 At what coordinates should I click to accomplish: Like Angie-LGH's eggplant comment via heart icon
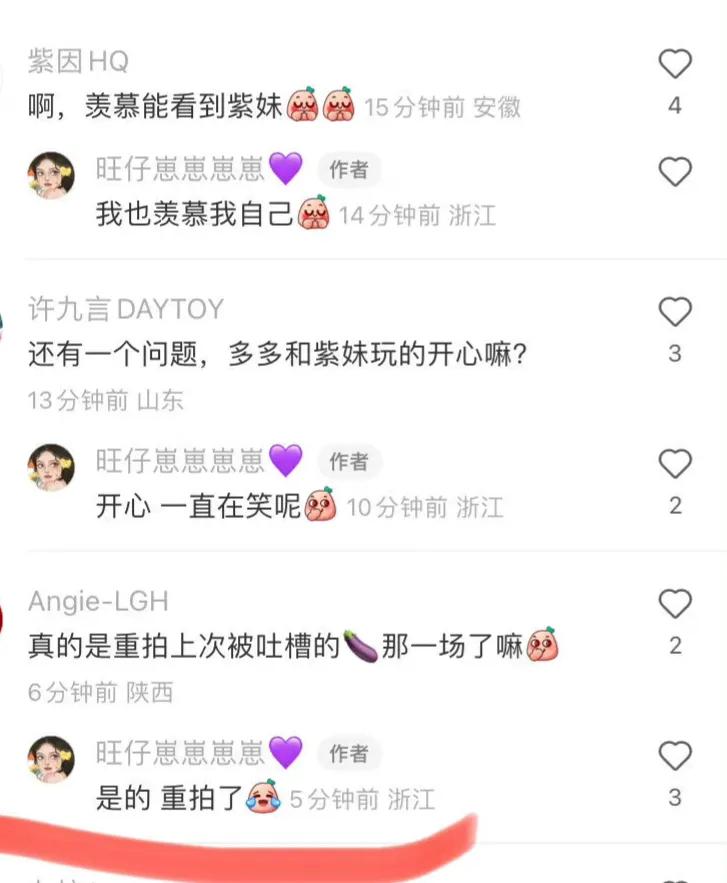pyautogui.click(x=675, y=603)
